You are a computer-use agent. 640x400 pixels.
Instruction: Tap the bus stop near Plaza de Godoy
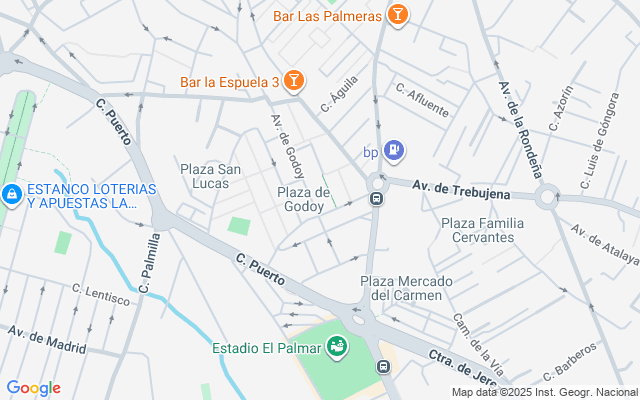tap(376, 198)
